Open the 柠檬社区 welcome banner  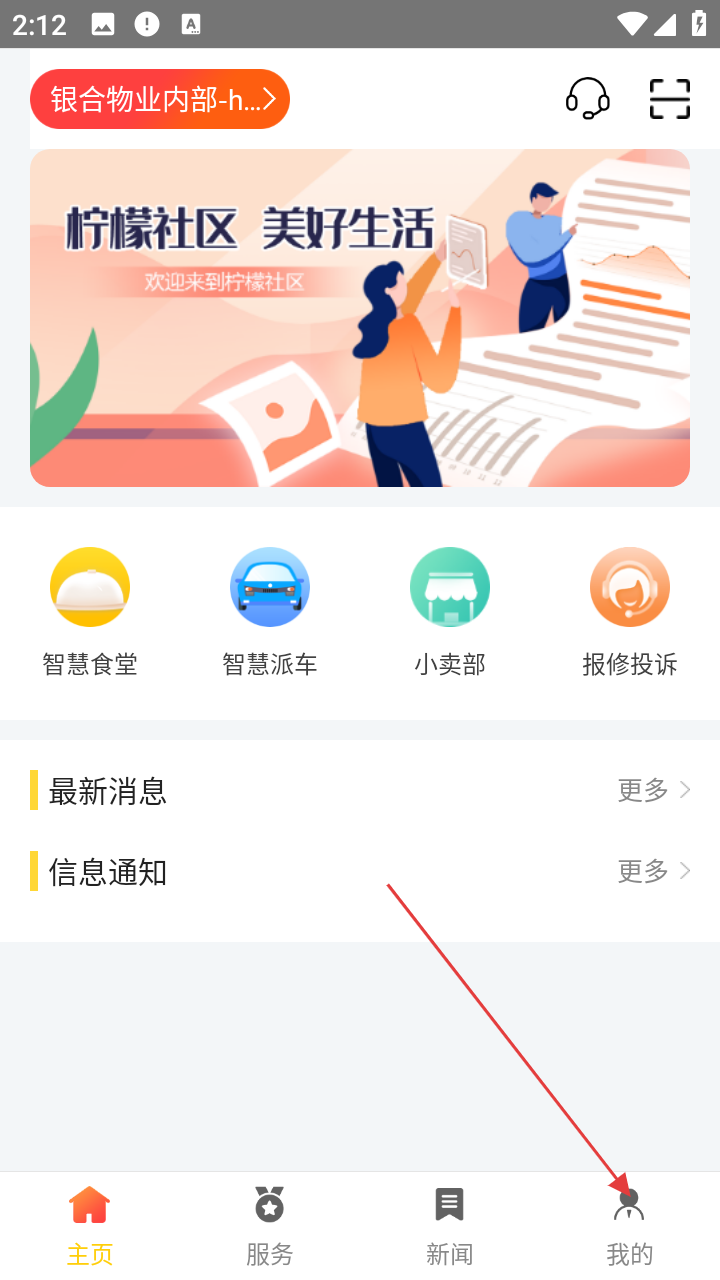360,318
